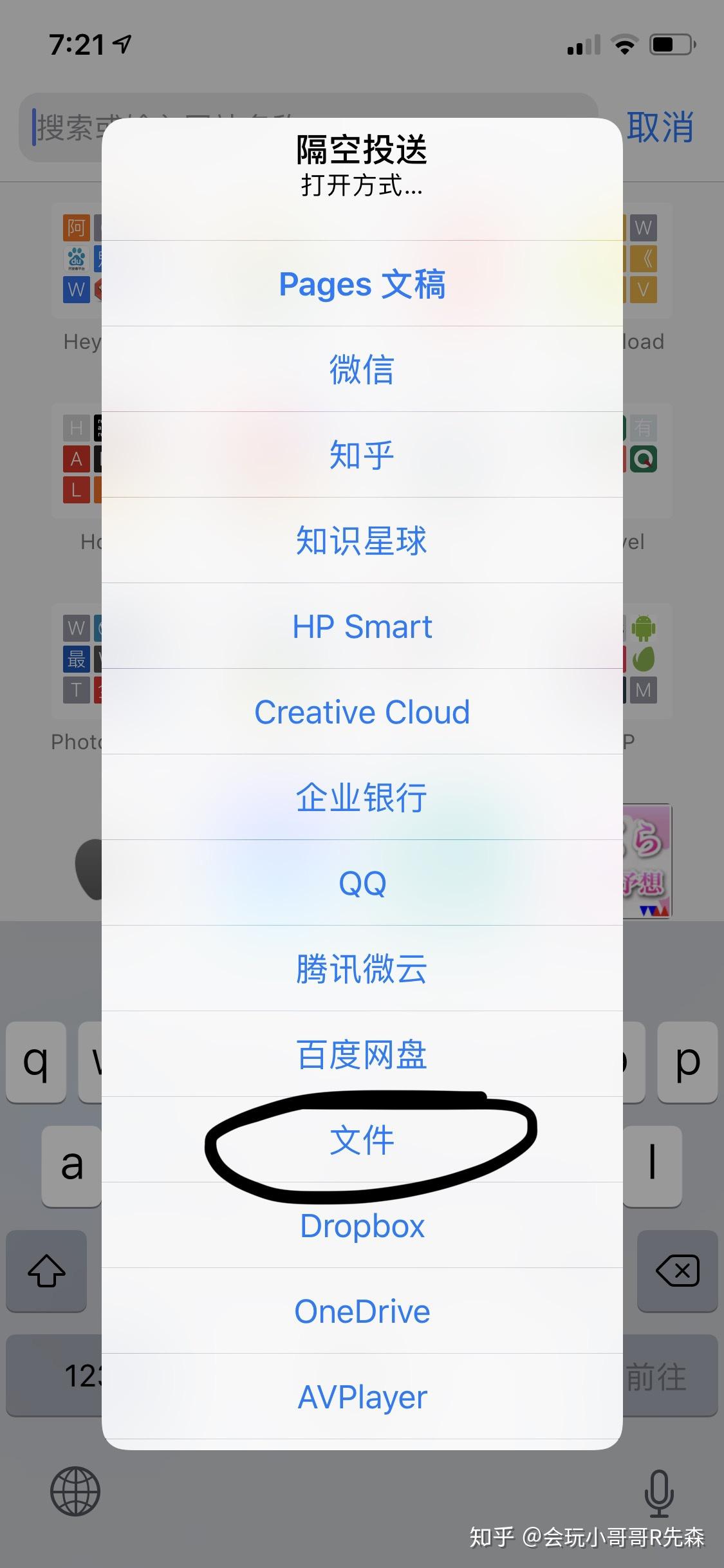The image size is (724, 1568).
Task: Save the file to Dropbox
Action: (x=362, y=1226)
